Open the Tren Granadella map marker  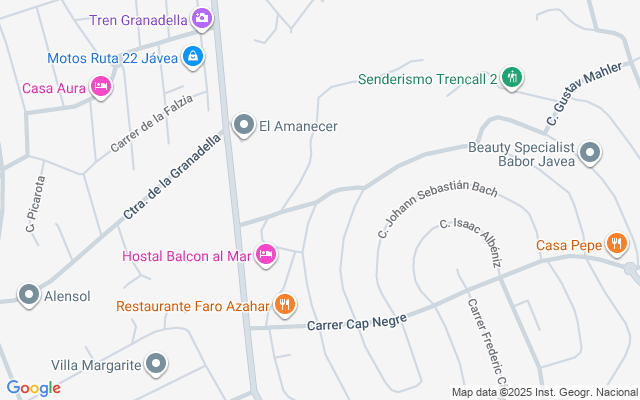[x=202, y=19]
